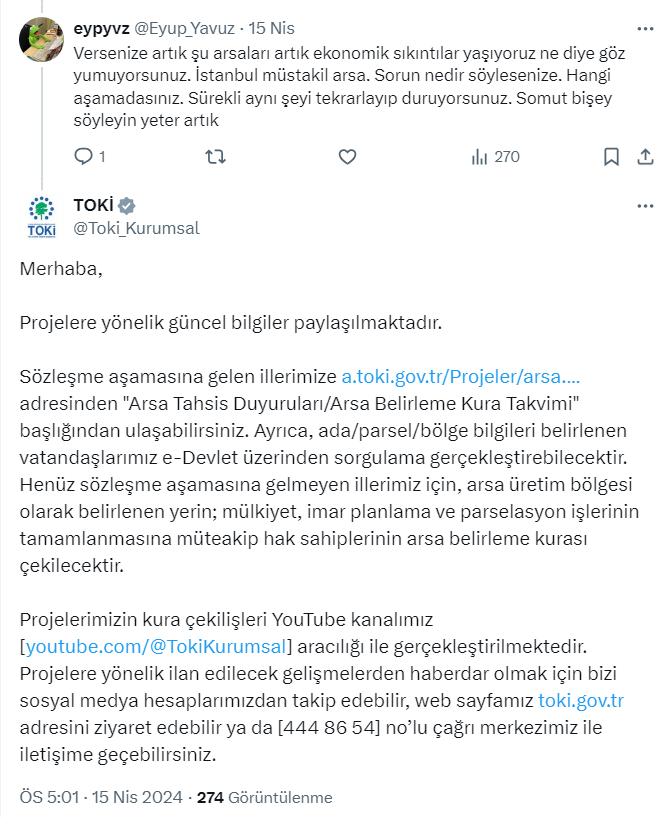Open the a.toki.gov.tr/Projeler/arsa link

(461, 379)
